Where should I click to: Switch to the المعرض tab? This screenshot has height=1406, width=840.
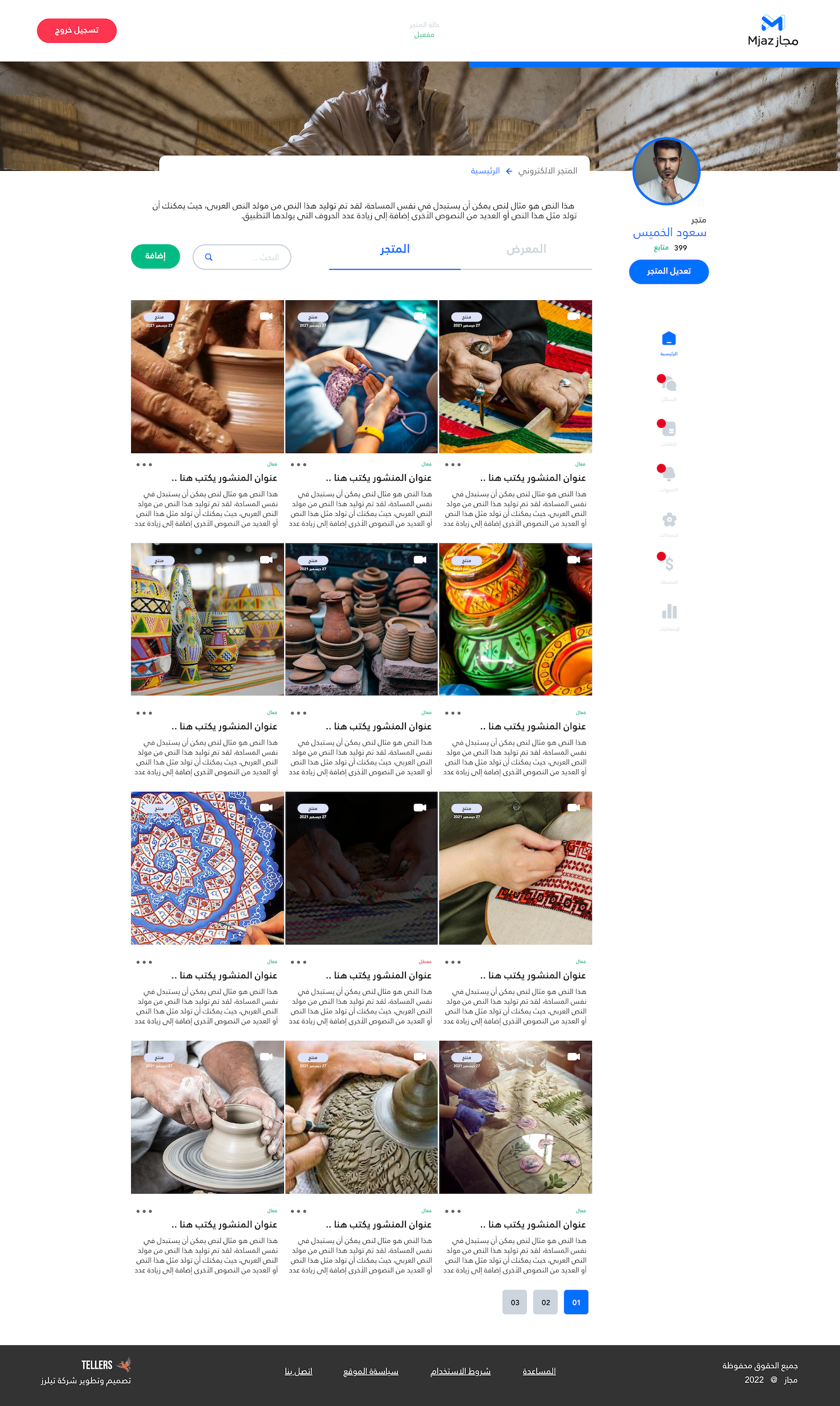[x=526, y=250]
